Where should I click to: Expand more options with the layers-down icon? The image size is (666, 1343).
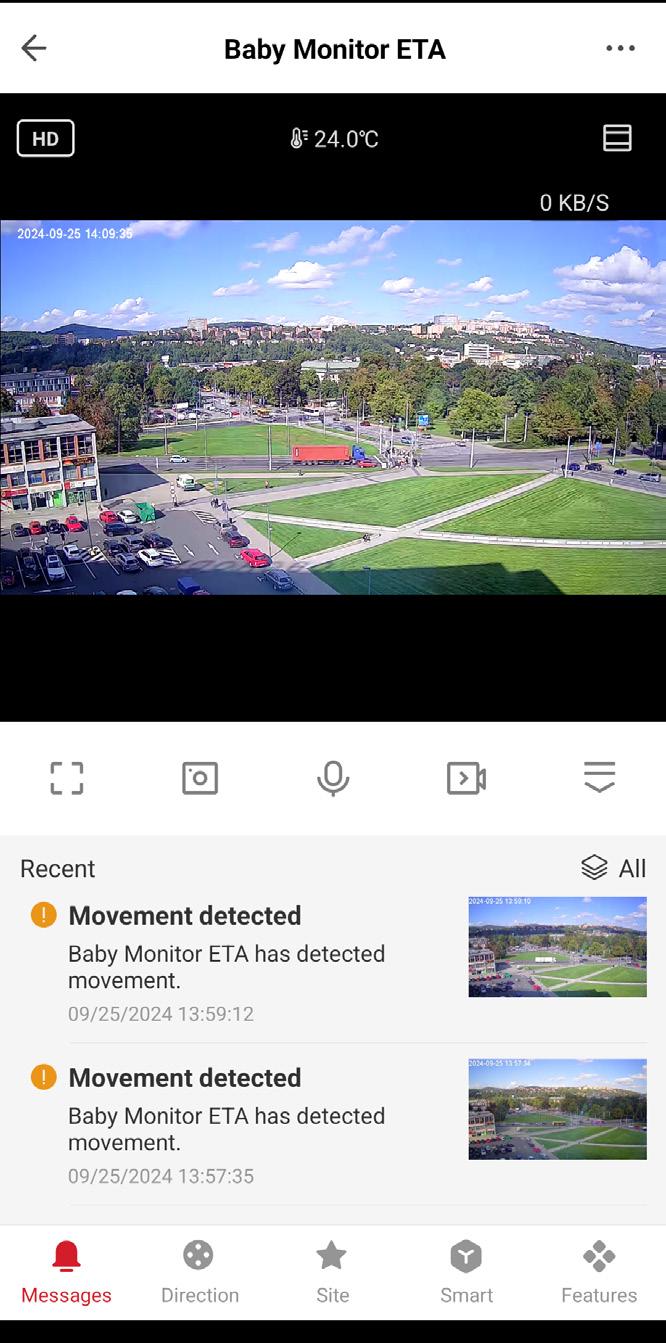click(x=599, y=777)
